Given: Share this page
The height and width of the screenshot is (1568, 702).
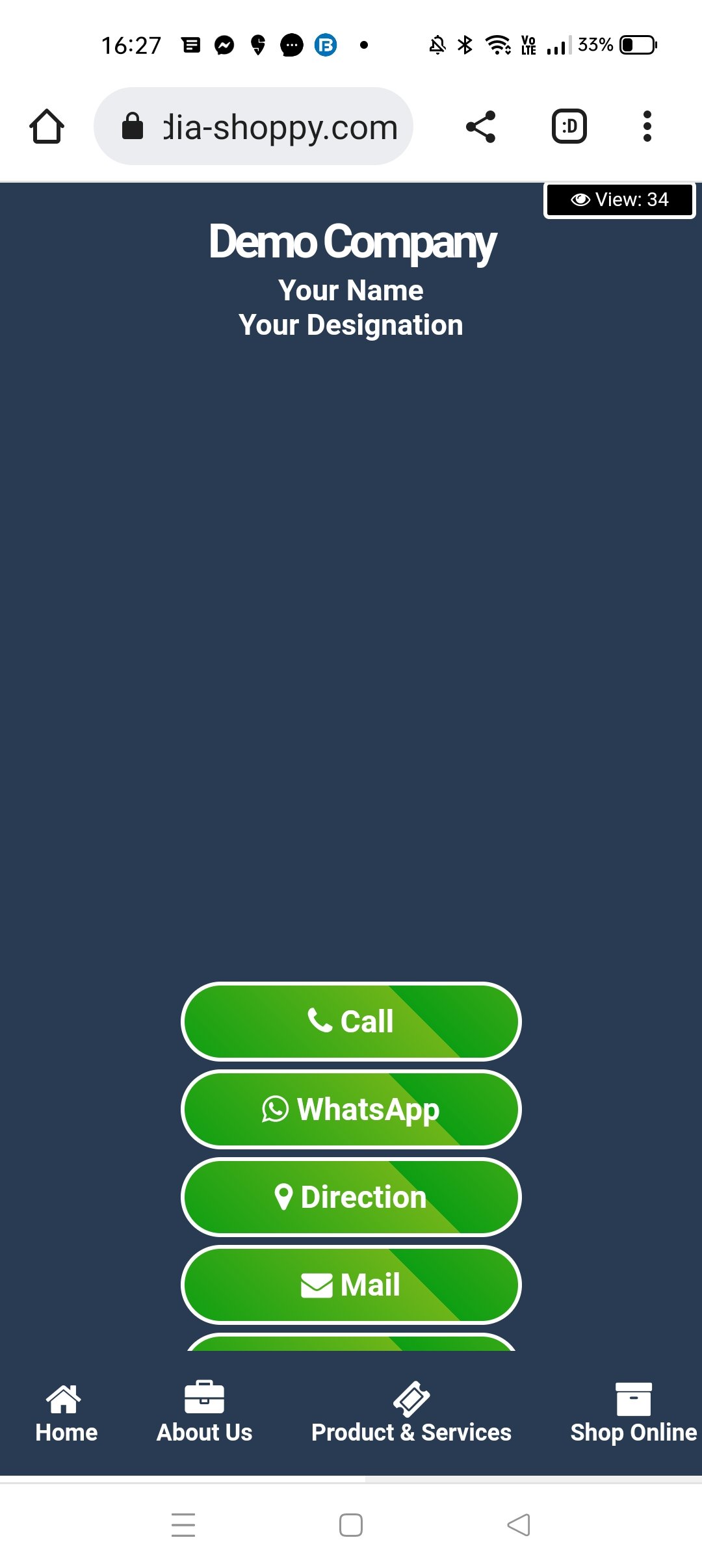Looking at the screenshot, I should pyautogui.click(x=481, y=126).
